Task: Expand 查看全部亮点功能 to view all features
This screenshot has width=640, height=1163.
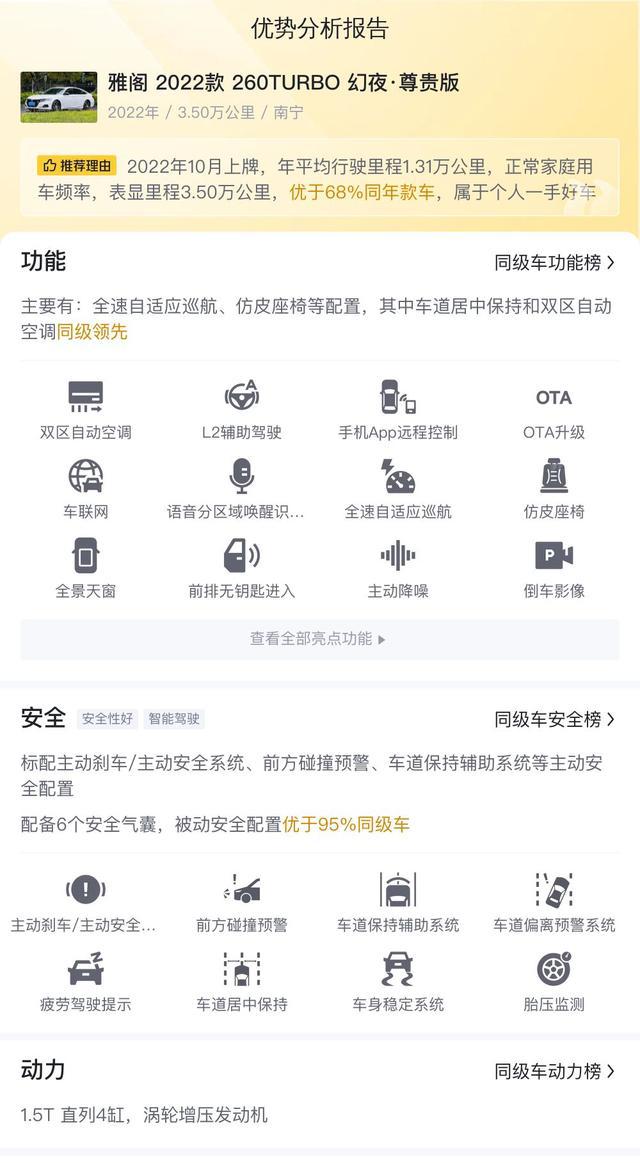Action: coord(318,639)
